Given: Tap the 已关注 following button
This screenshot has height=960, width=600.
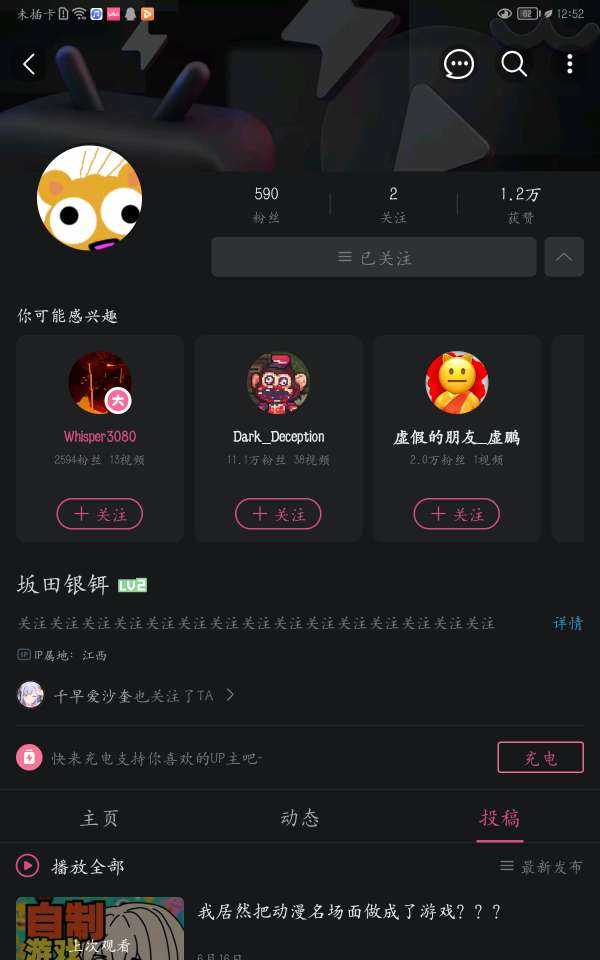Looking at the screenshot, I should click(374, 258).
